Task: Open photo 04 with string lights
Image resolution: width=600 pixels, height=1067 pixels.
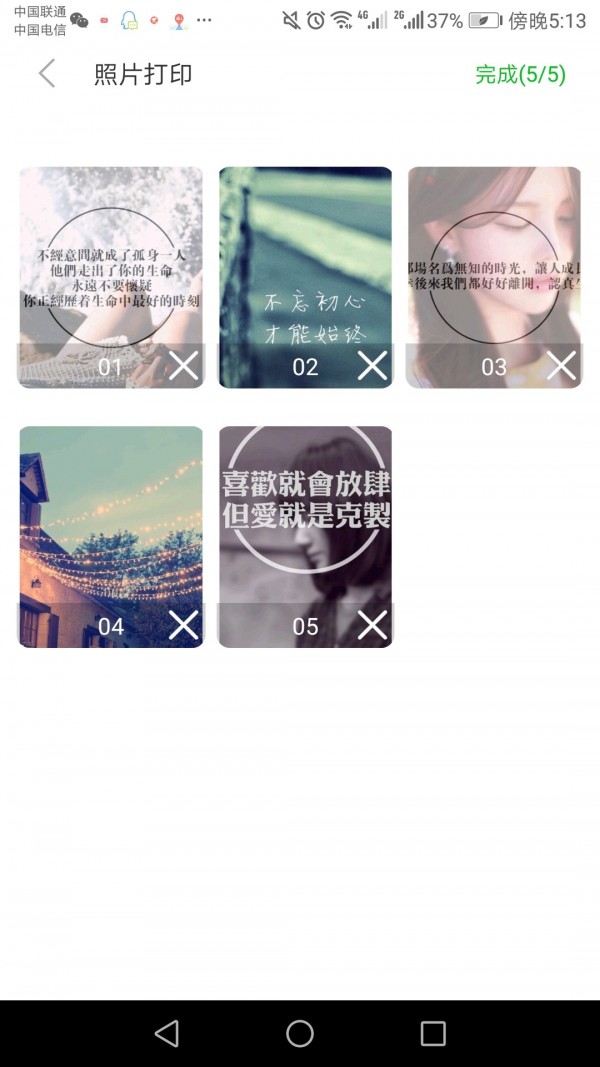Action: 110,520
